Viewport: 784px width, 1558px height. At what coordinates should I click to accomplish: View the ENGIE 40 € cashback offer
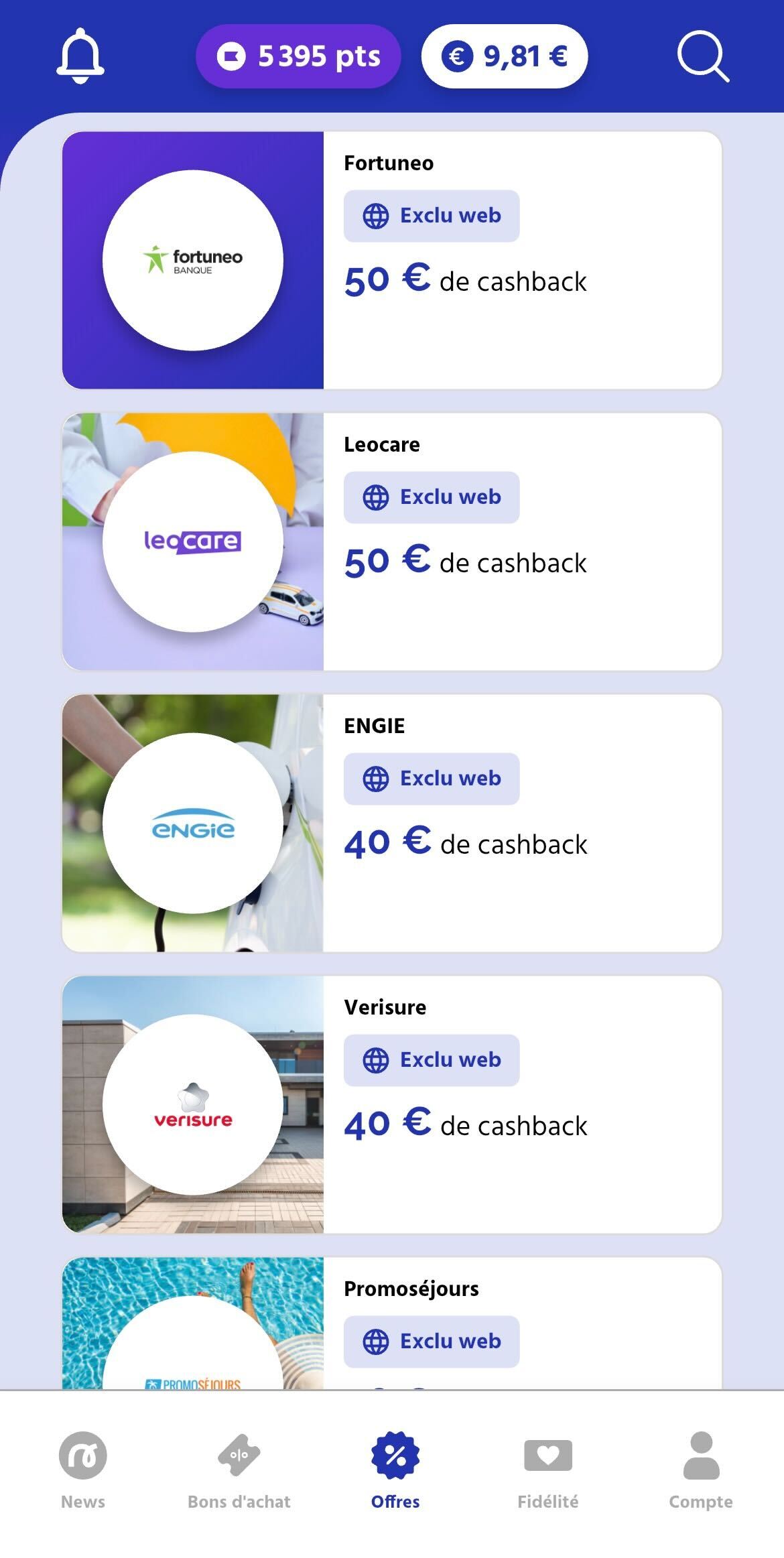coord(392,823)
